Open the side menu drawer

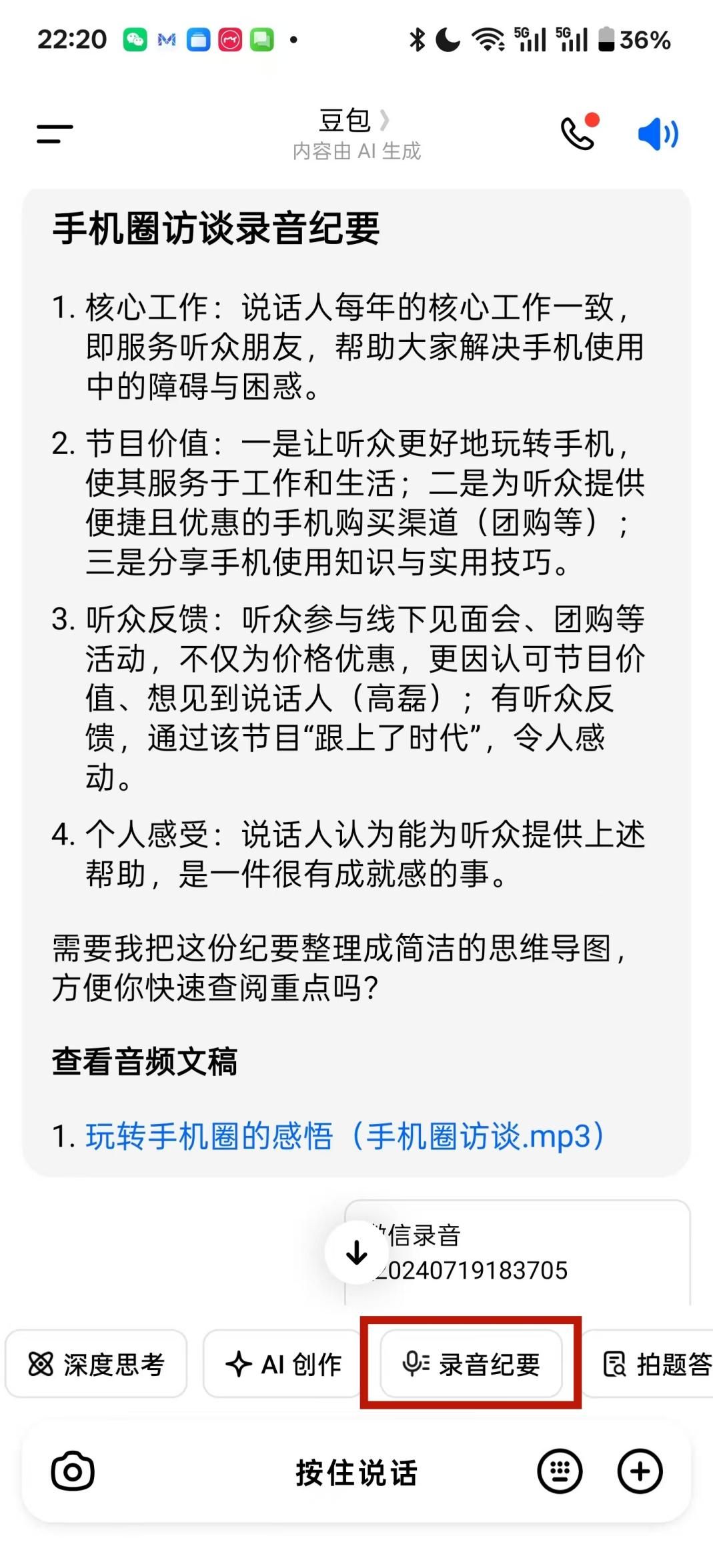click(x=55, y=133)
